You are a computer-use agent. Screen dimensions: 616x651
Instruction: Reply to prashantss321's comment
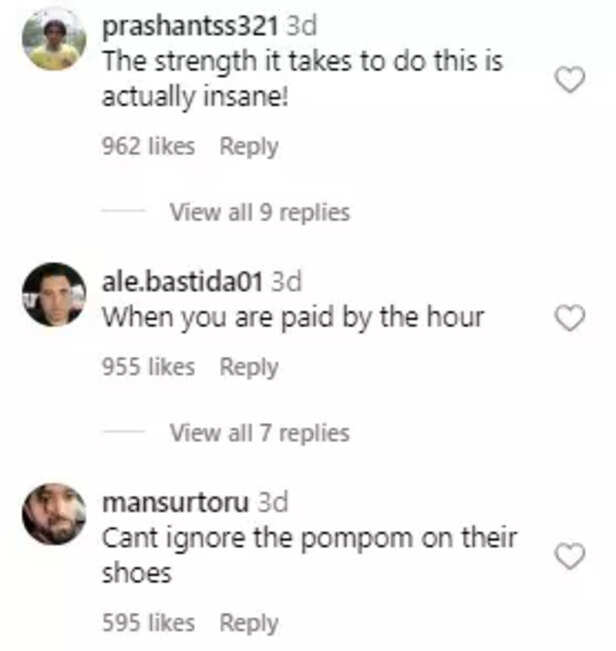coord(249,146)
